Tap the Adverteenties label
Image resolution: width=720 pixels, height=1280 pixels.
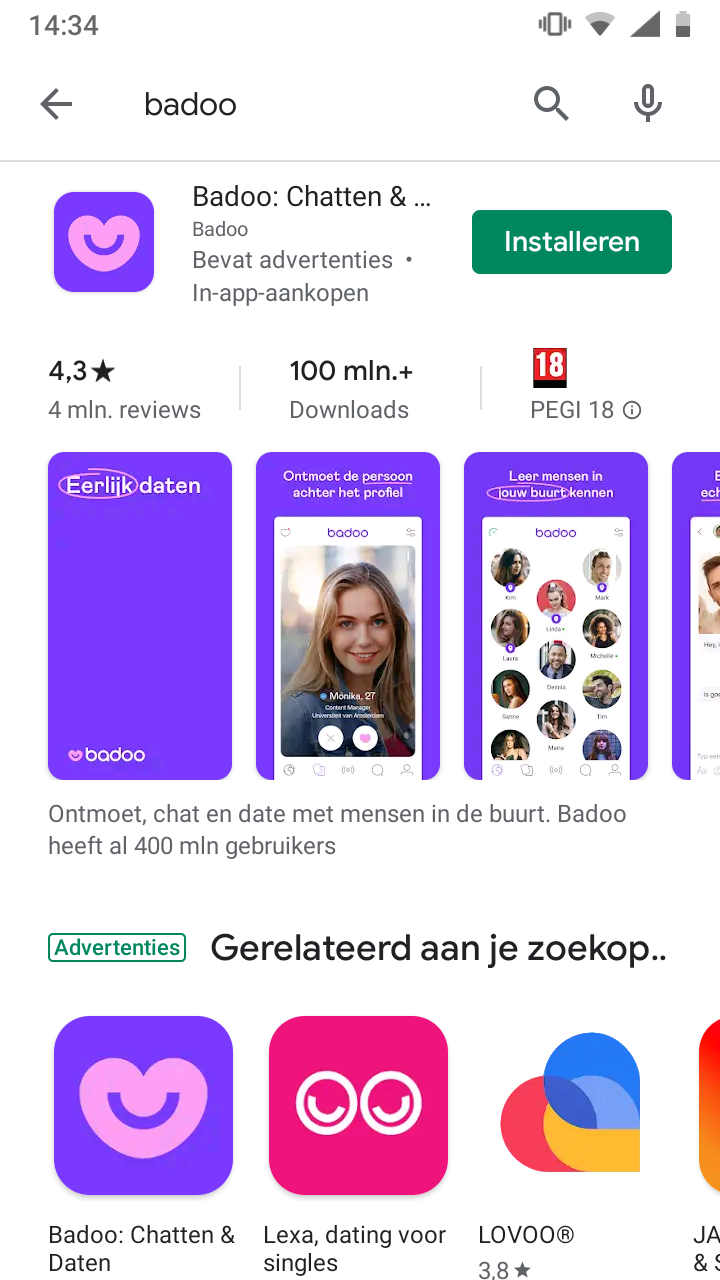pos(116,947)
